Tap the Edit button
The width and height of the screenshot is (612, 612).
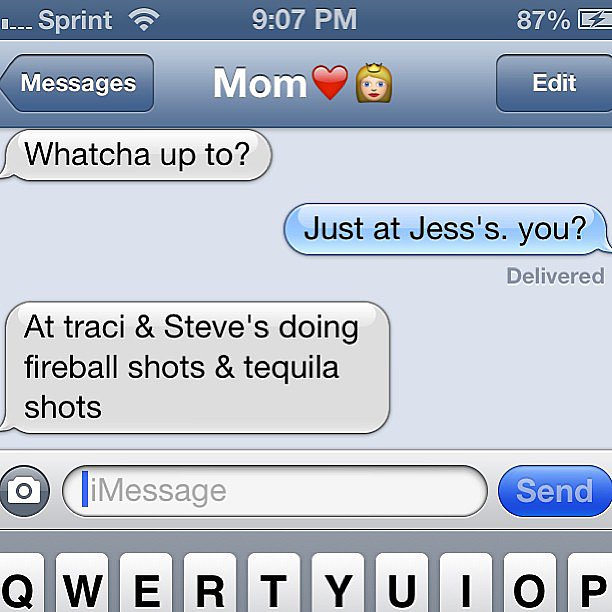[553, 83]
